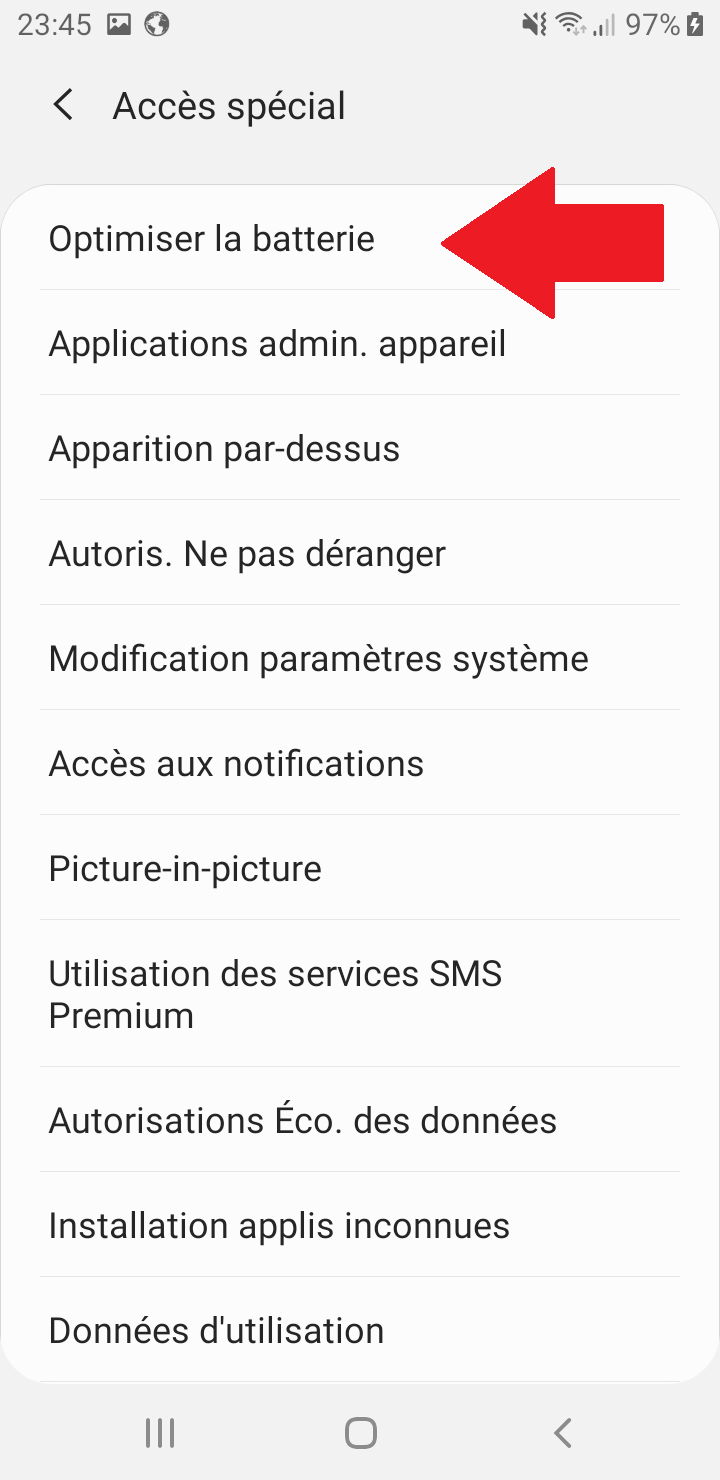The image size is (720, 1480).
Task: Open recent apps from navigation bar
Action: click(x=160, y=1433)
